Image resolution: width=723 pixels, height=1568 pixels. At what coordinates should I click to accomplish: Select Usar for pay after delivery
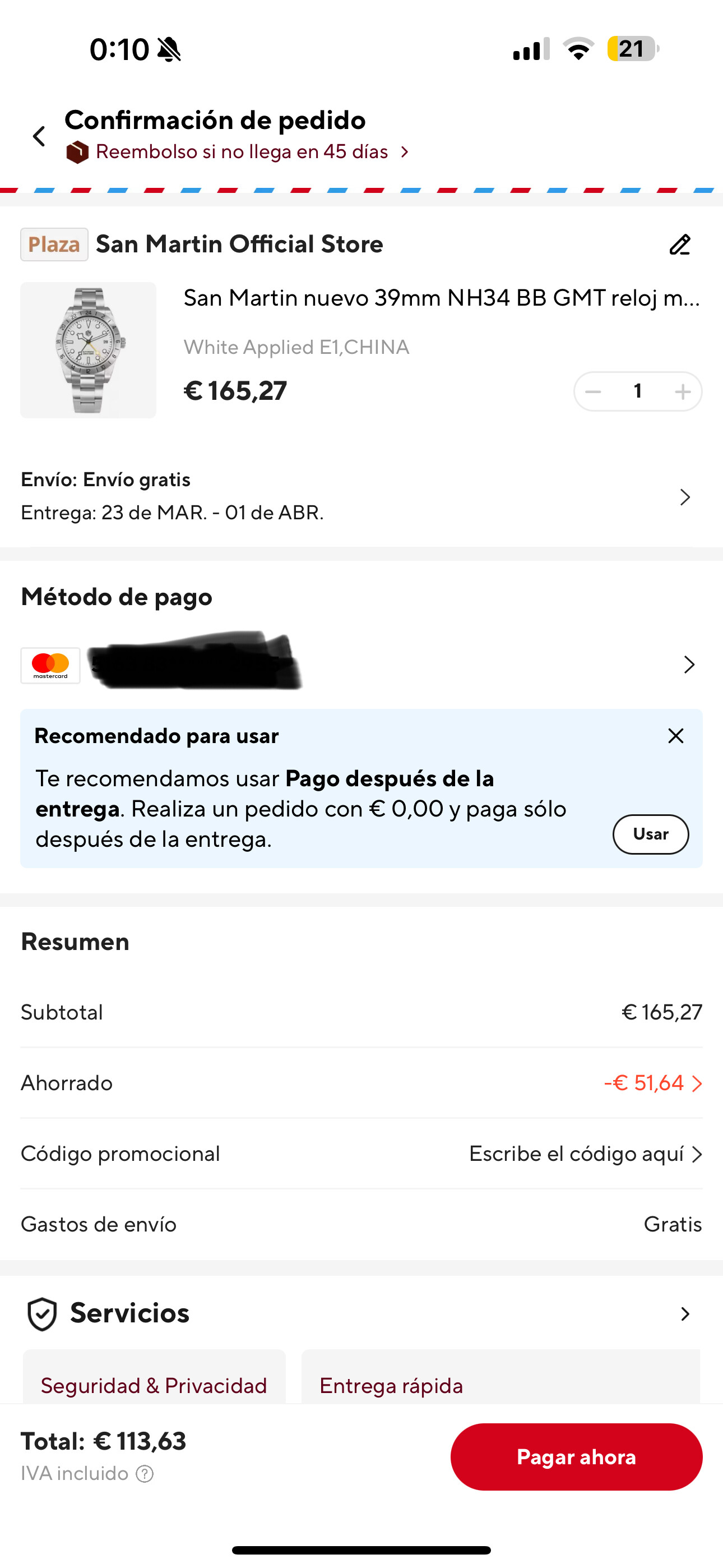click(x=650, y=834)
